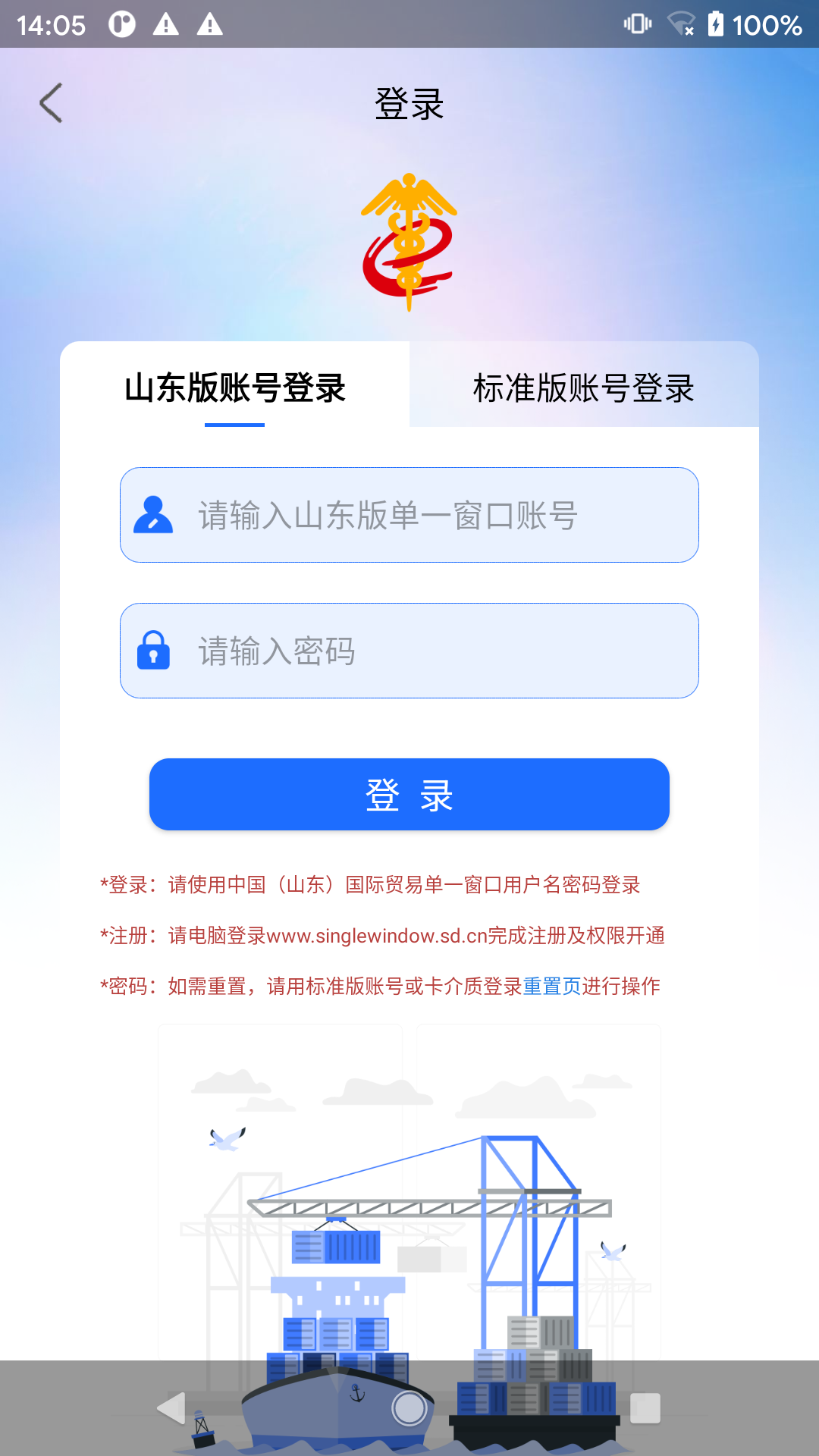Click the warning triangle icon in status bar

[x=165, y=24]
